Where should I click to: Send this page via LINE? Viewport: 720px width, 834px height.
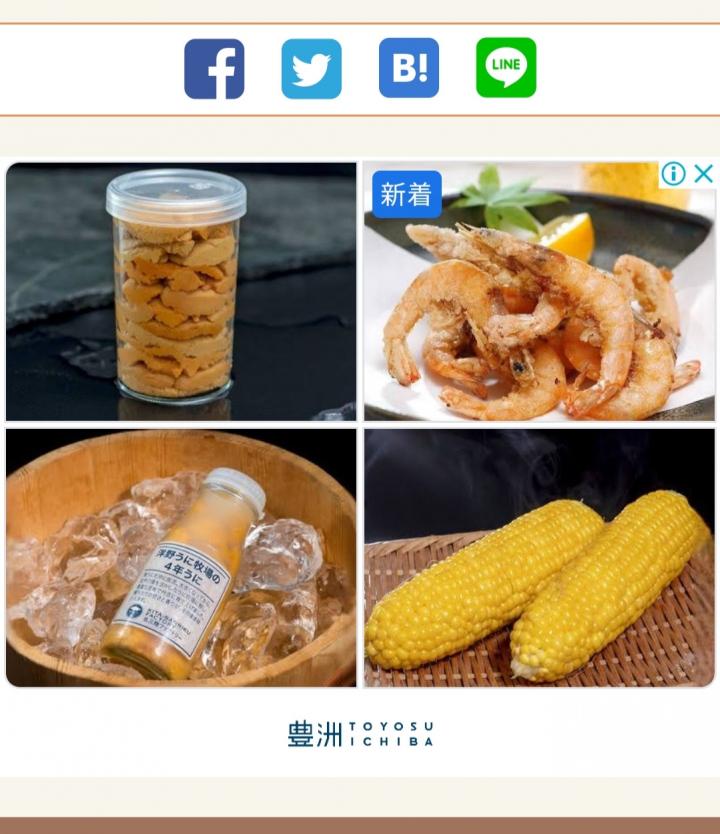coord(506,69)
